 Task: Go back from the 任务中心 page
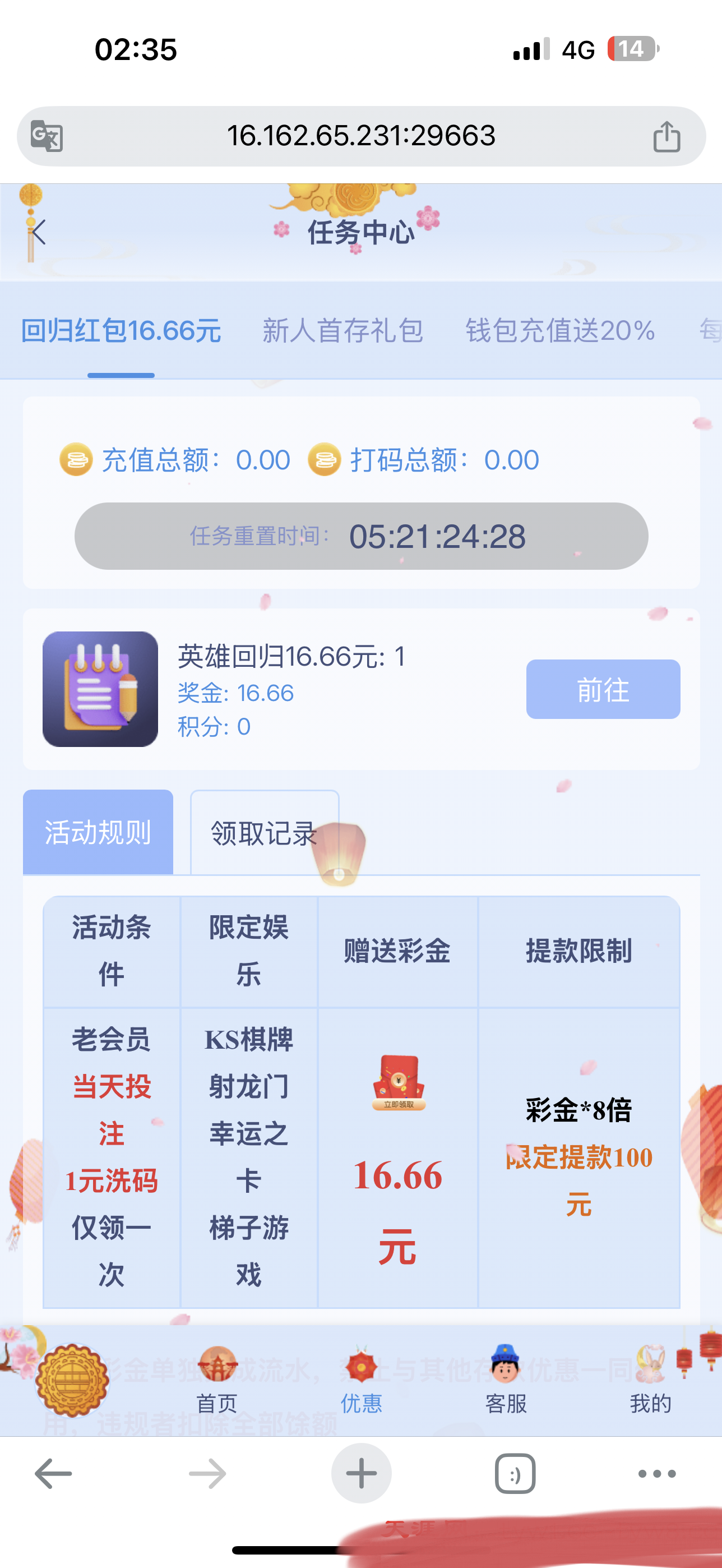tap(39, 232)
